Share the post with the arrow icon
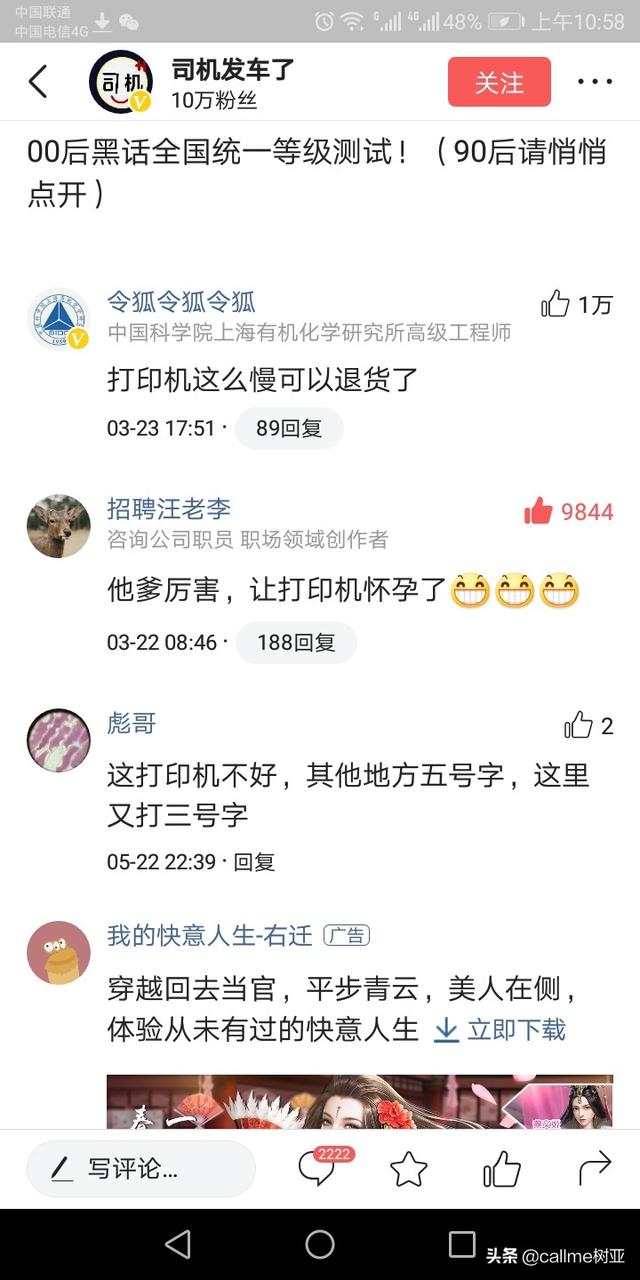This screenshot has height=1280, width=640. pos(595,1167)
